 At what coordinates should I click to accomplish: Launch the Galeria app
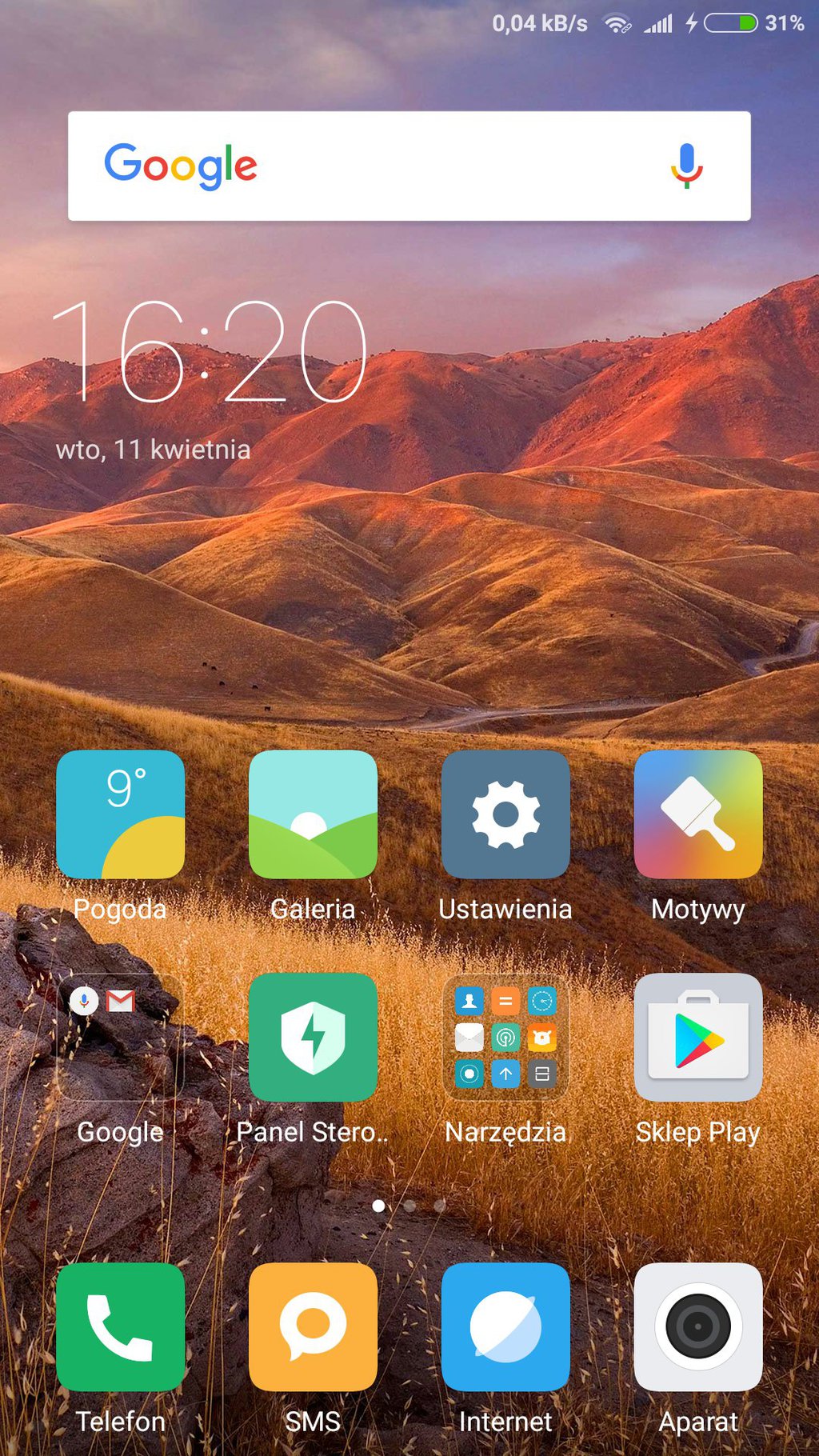313,814
